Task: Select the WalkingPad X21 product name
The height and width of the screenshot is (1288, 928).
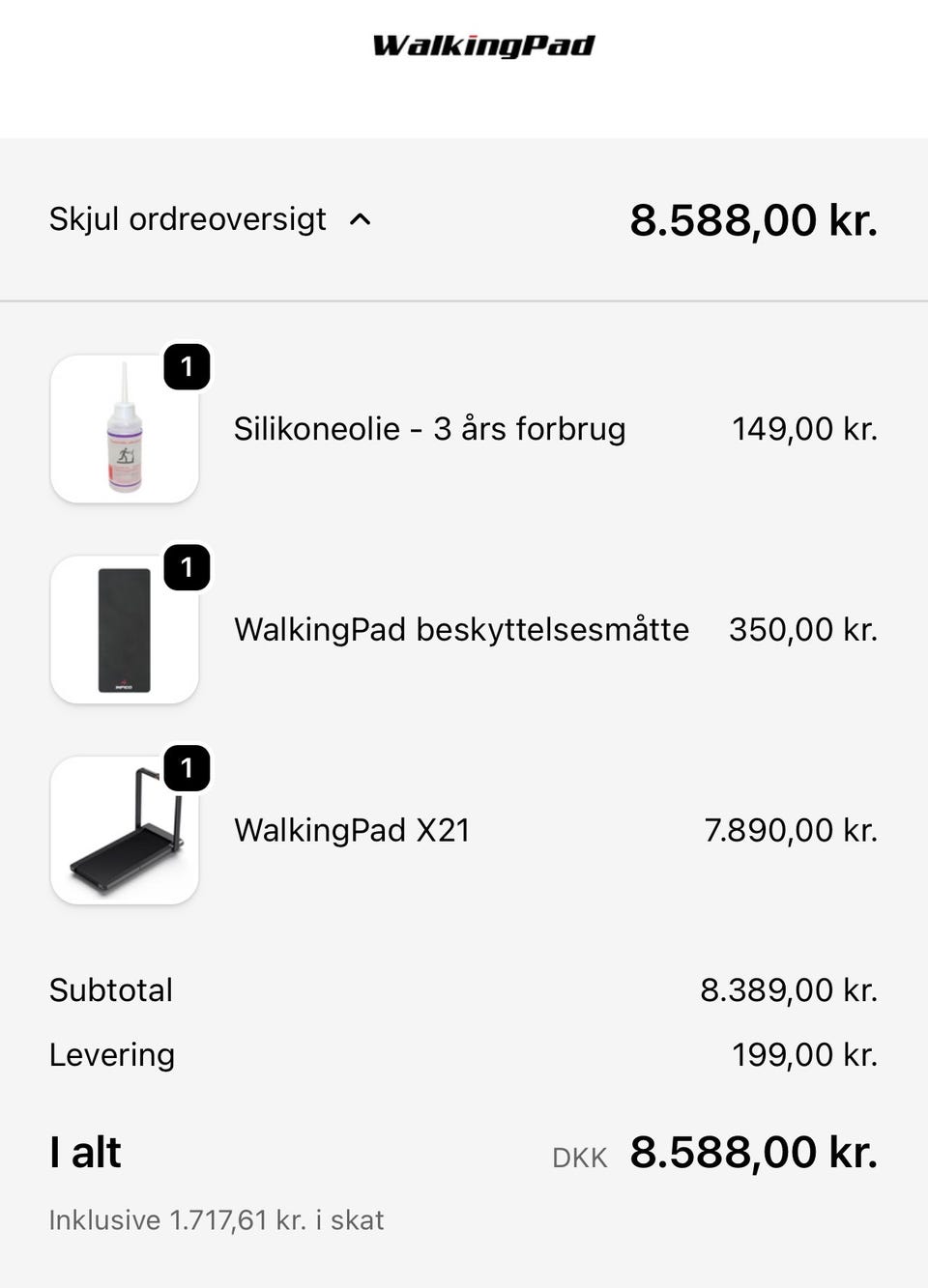Action: tap(352, 829)
